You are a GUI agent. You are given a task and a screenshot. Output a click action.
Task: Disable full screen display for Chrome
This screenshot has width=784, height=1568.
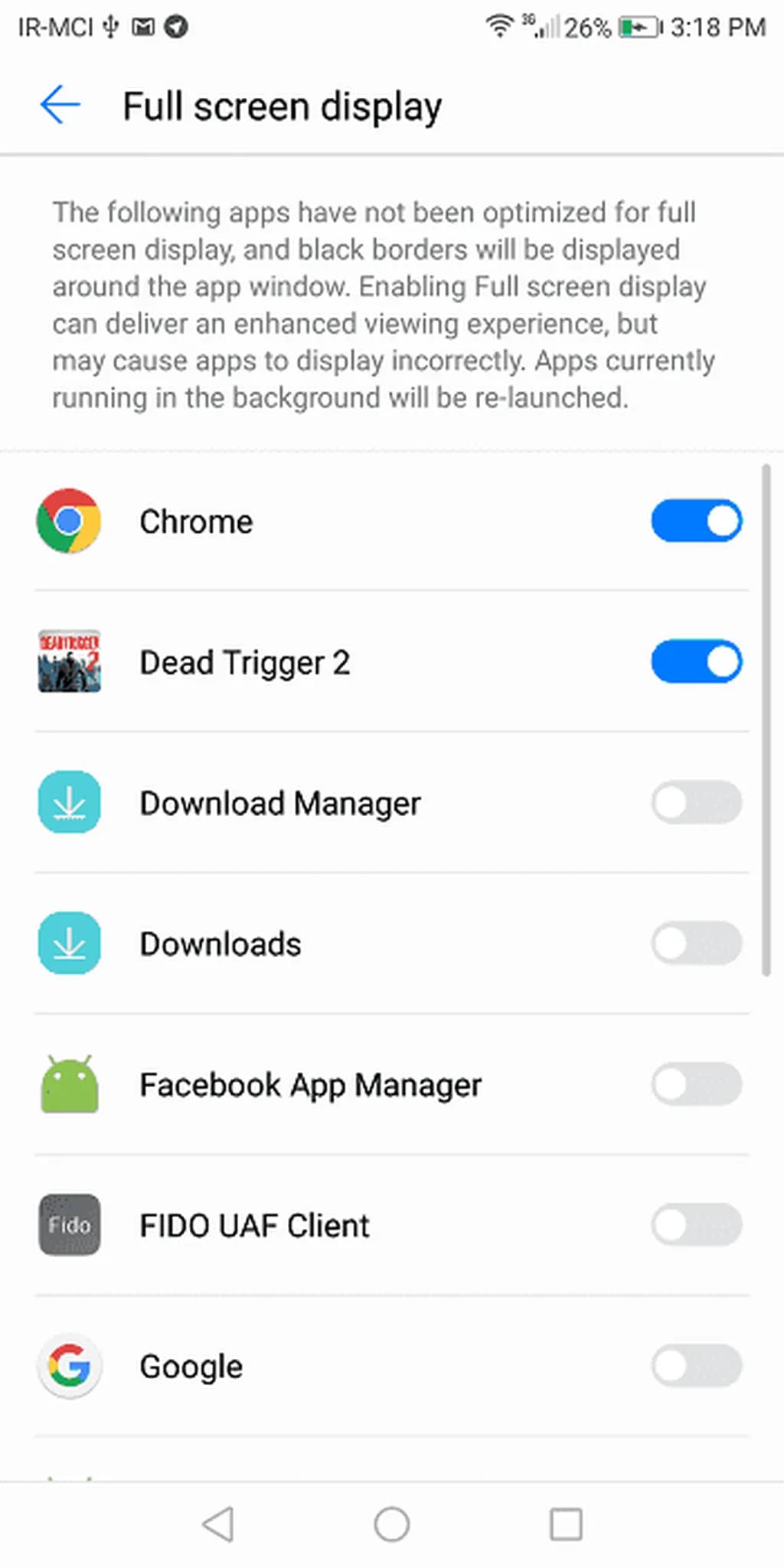point(697,521)
